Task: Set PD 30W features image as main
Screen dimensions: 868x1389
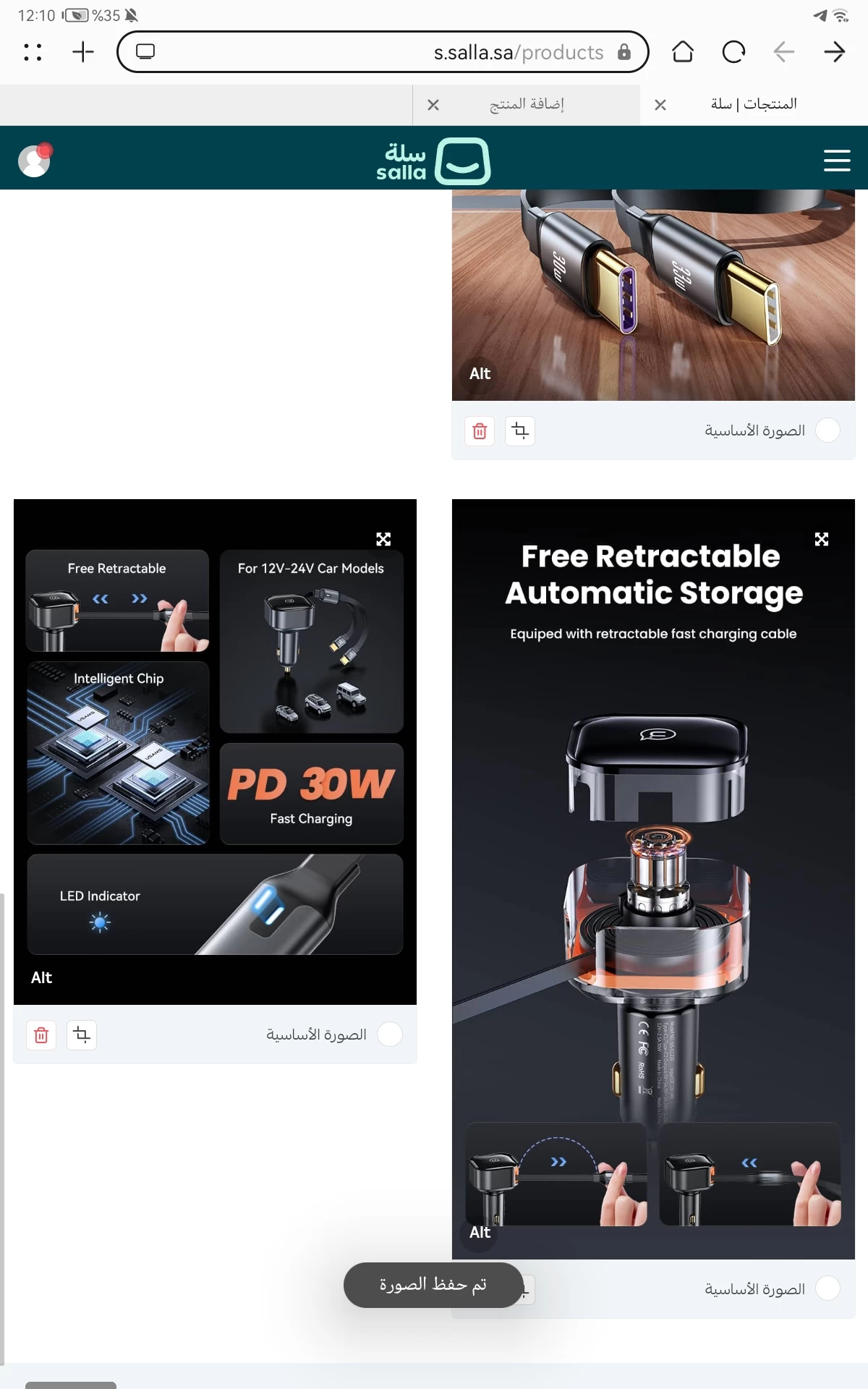Action: (x=390, y=1035)
